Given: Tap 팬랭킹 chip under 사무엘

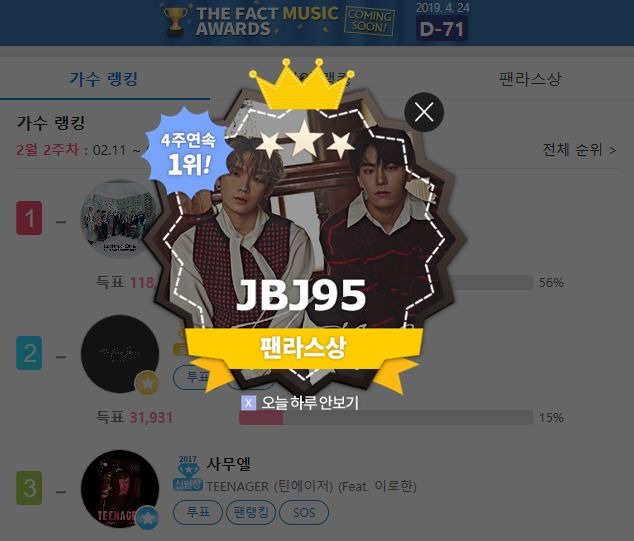Looking at the screenshot, I should pos(251,513).
